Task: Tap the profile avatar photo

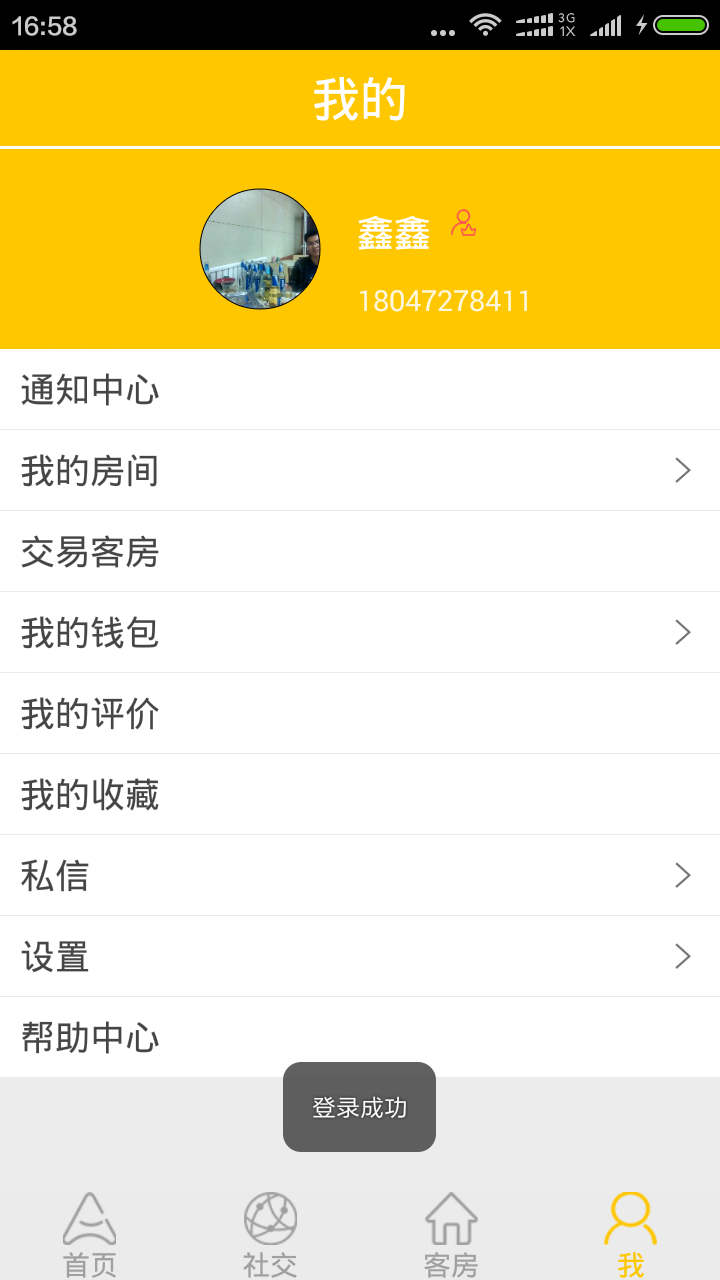Action: (260, 249)
